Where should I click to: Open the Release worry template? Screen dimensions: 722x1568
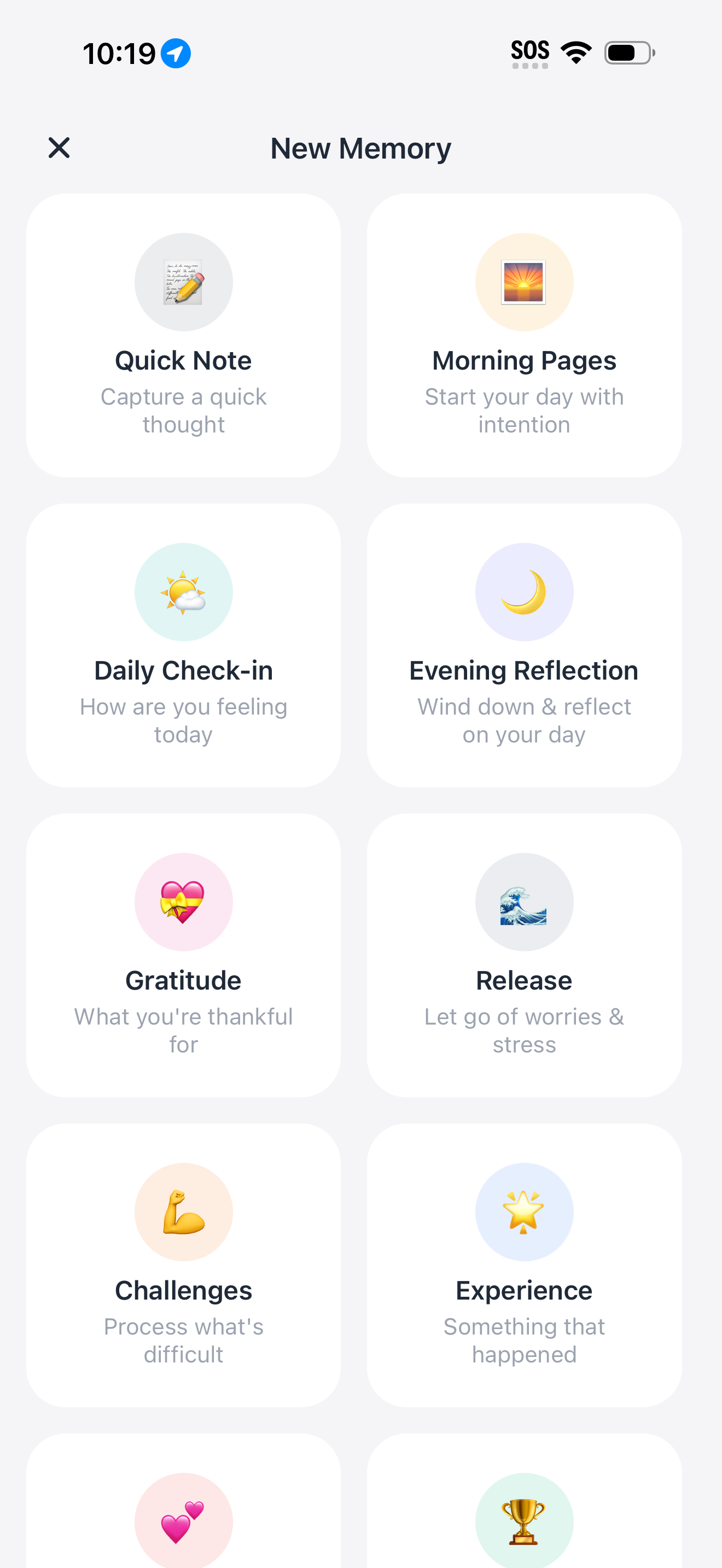click(523, 956)
